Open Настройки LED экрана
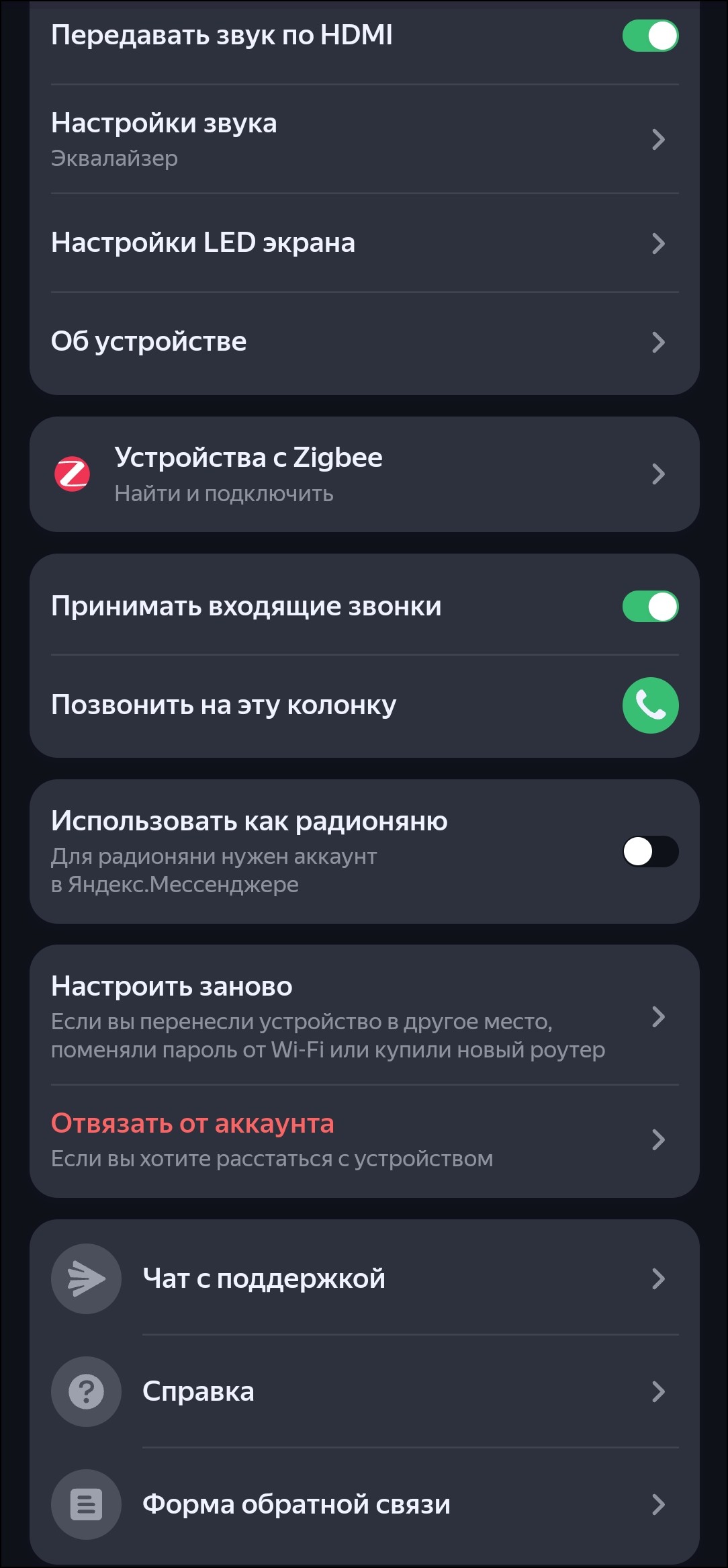 pyautogui.click(x=364, y=243)
